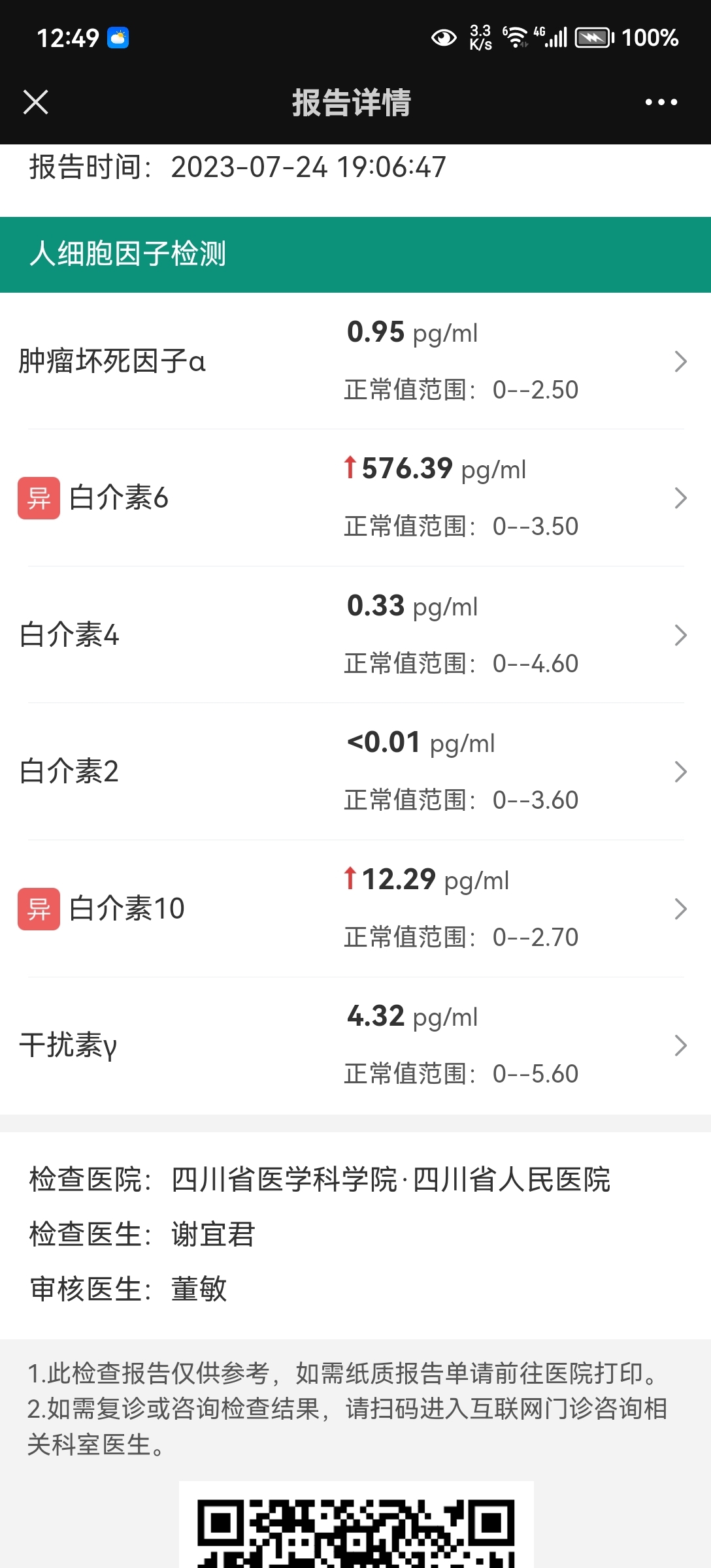This screenshot has width=711, height=1568.
Task: Close the report details page
Action: pyautogui.click(x=35, y=102)
